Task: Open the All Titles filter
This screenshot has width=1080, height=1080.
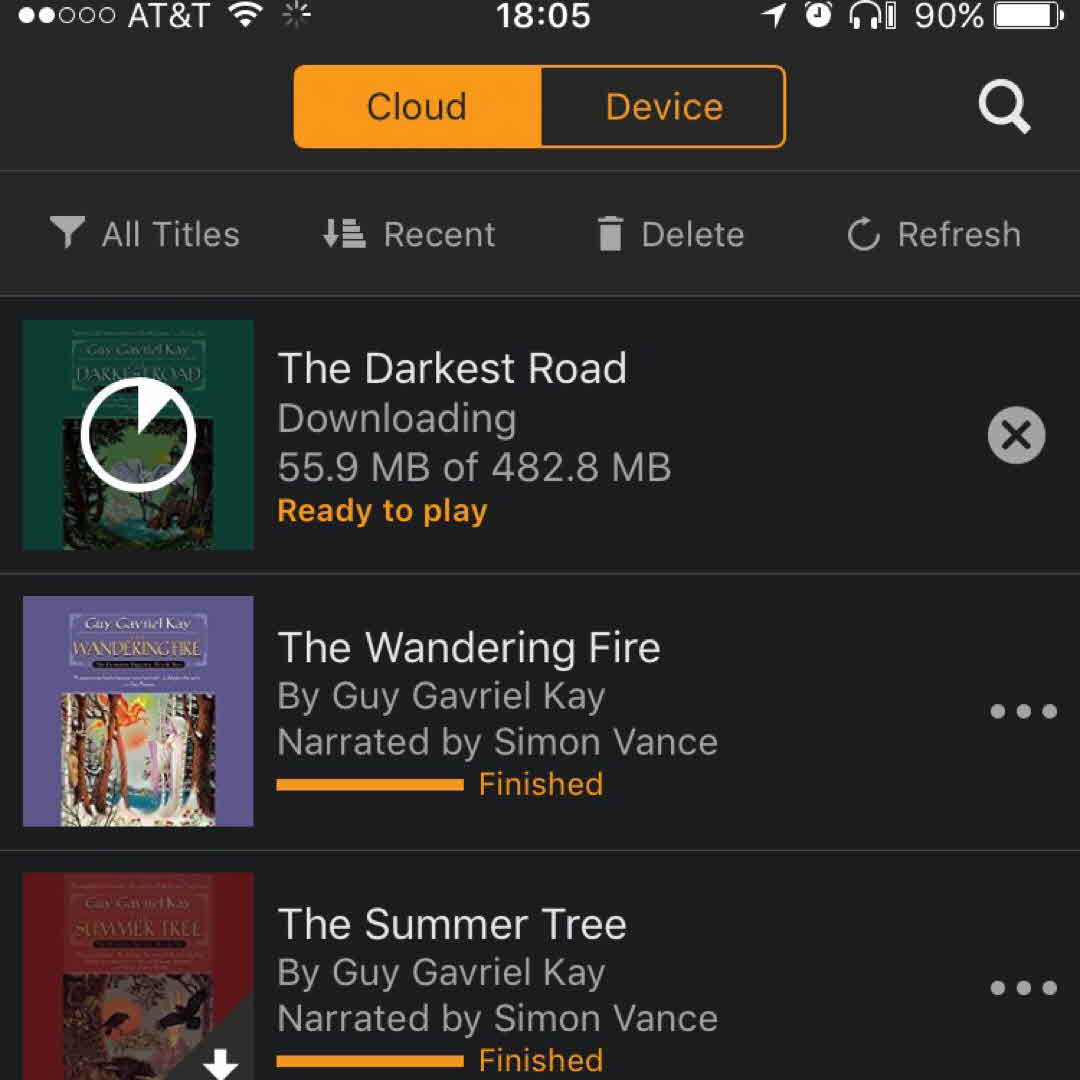Action: [x=146, y=234]
